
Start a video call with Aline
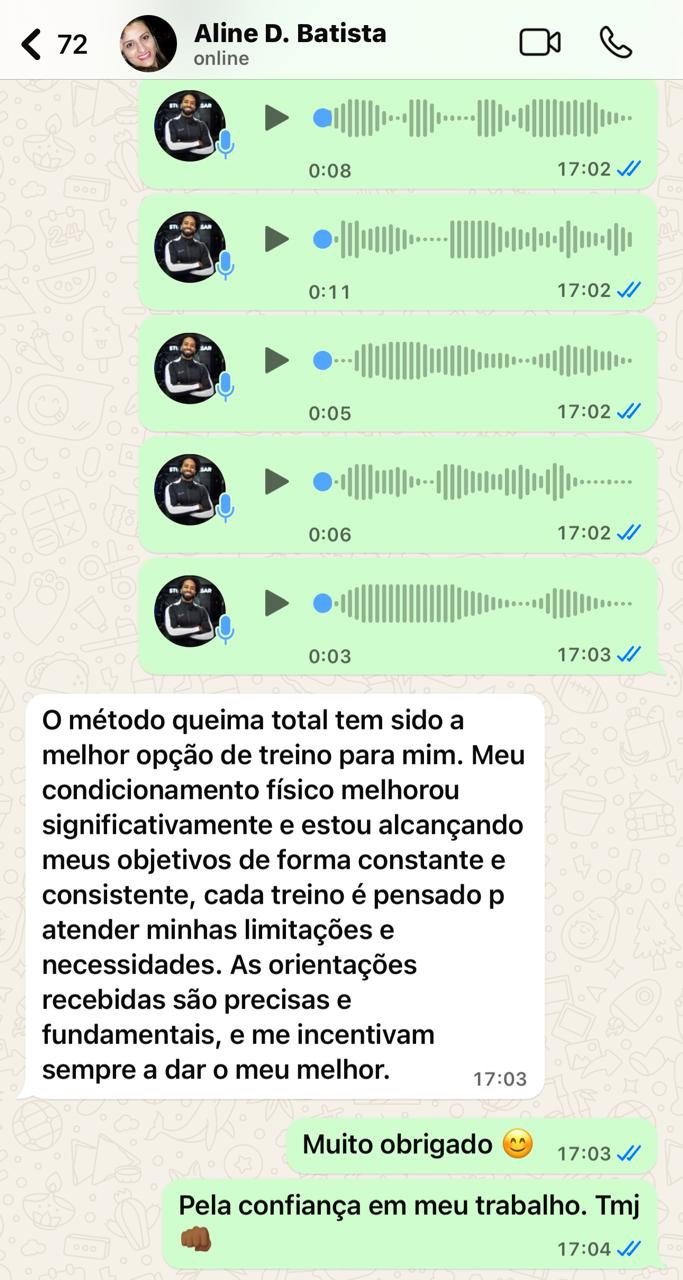point(539,43)
